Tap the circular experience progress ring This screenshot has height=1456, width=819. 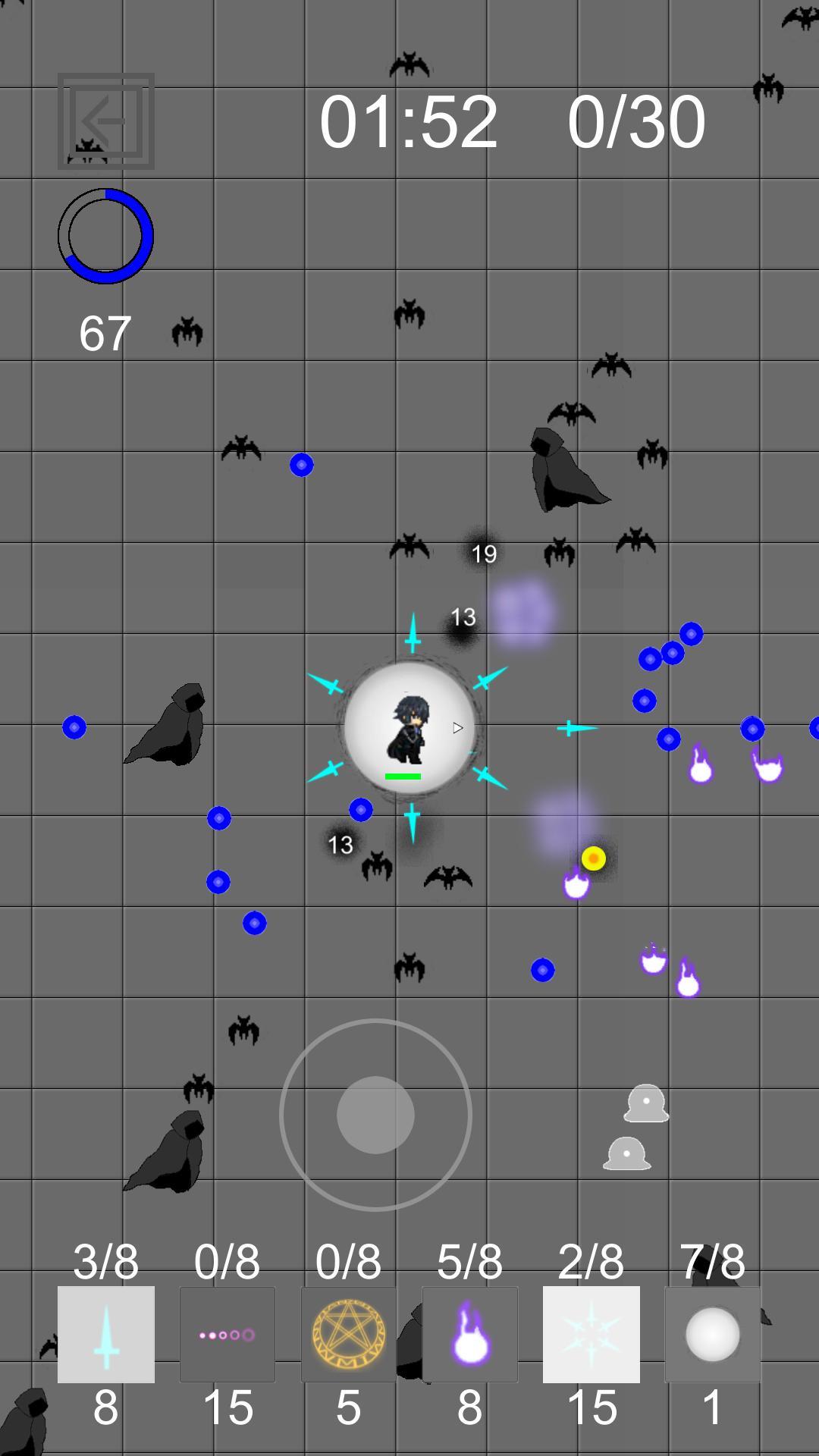pyautogui.click(x=105, y=236)
